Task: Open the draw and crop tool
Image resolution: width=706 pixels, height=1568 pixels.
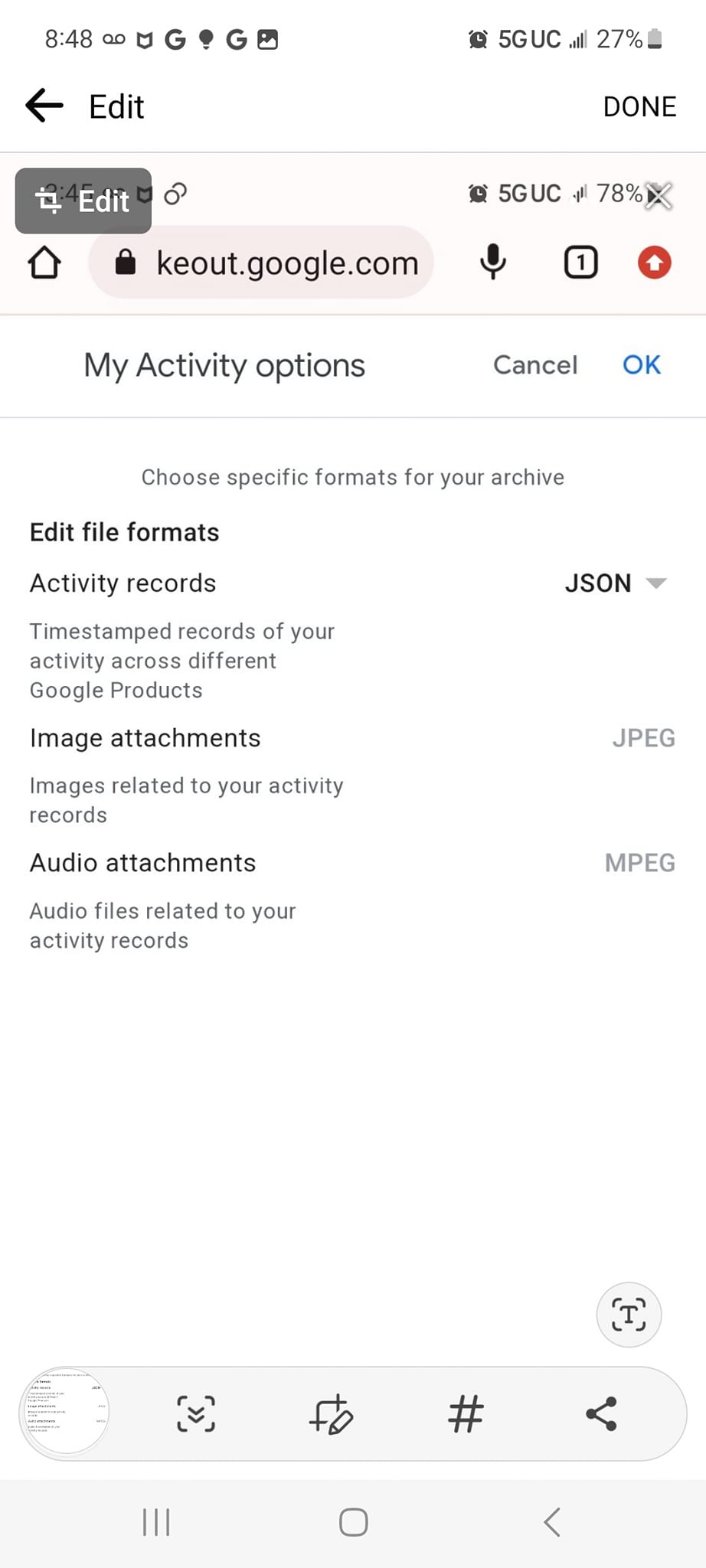Action: click(331, 1414)
